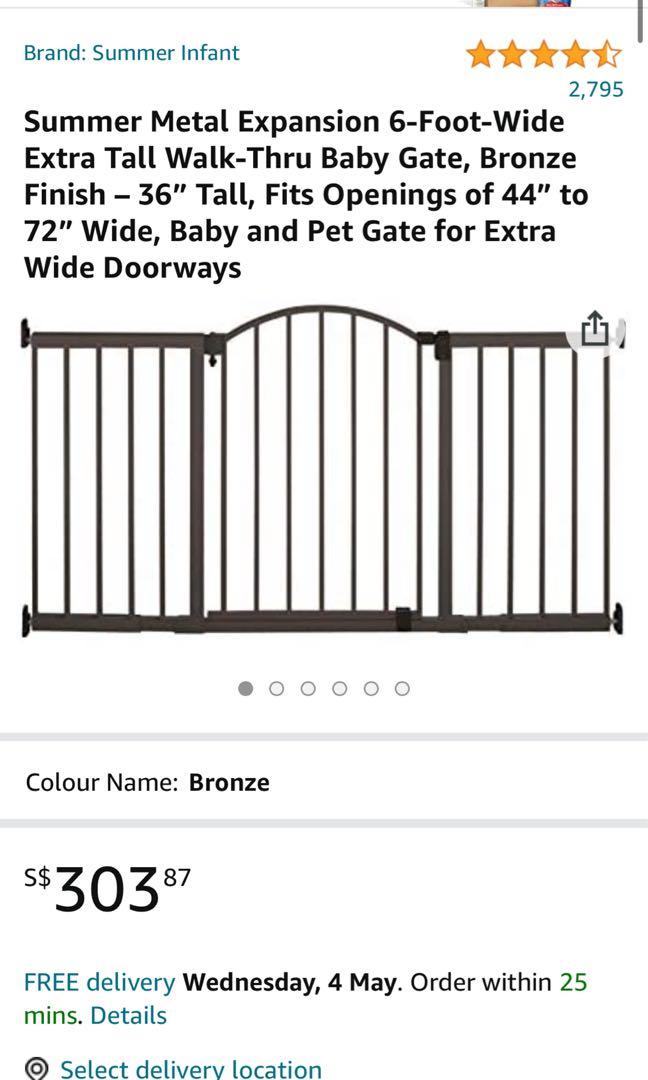
Task: Select delivery location
Action: (190, 1069)
